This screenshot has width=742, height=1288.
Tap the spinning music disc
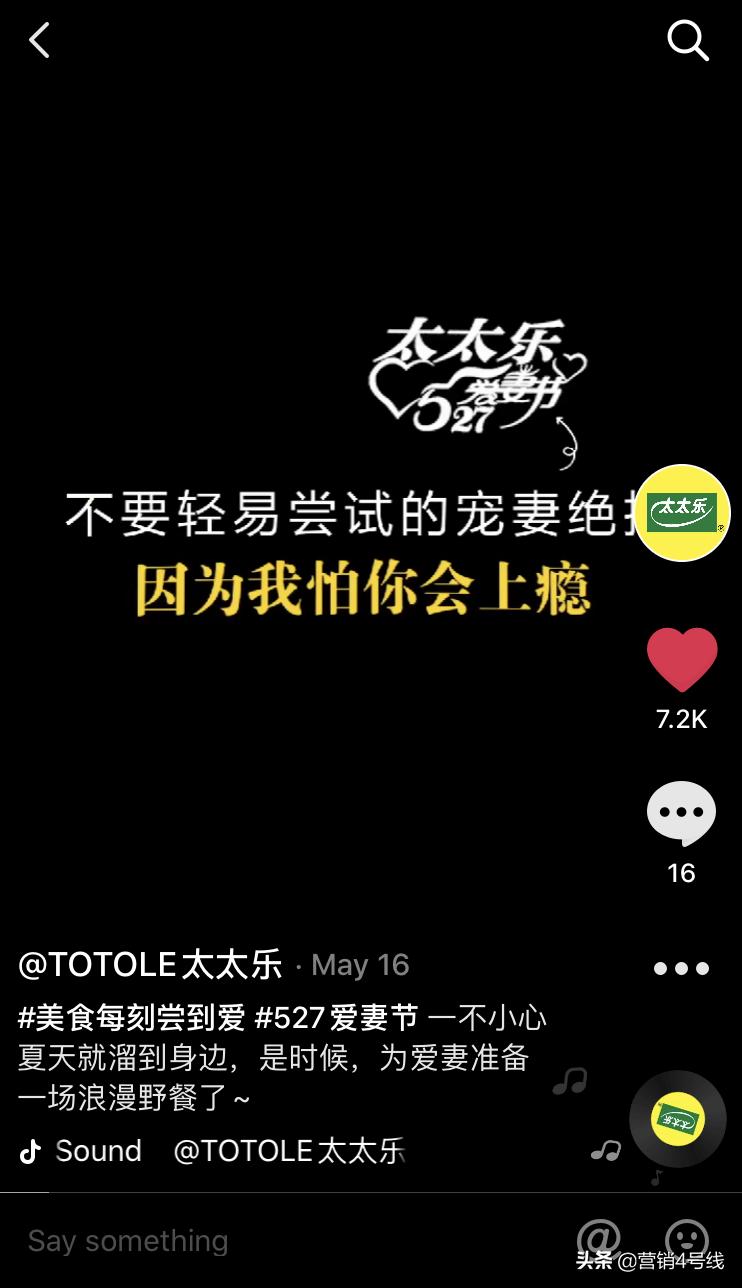coord(677,1119)
